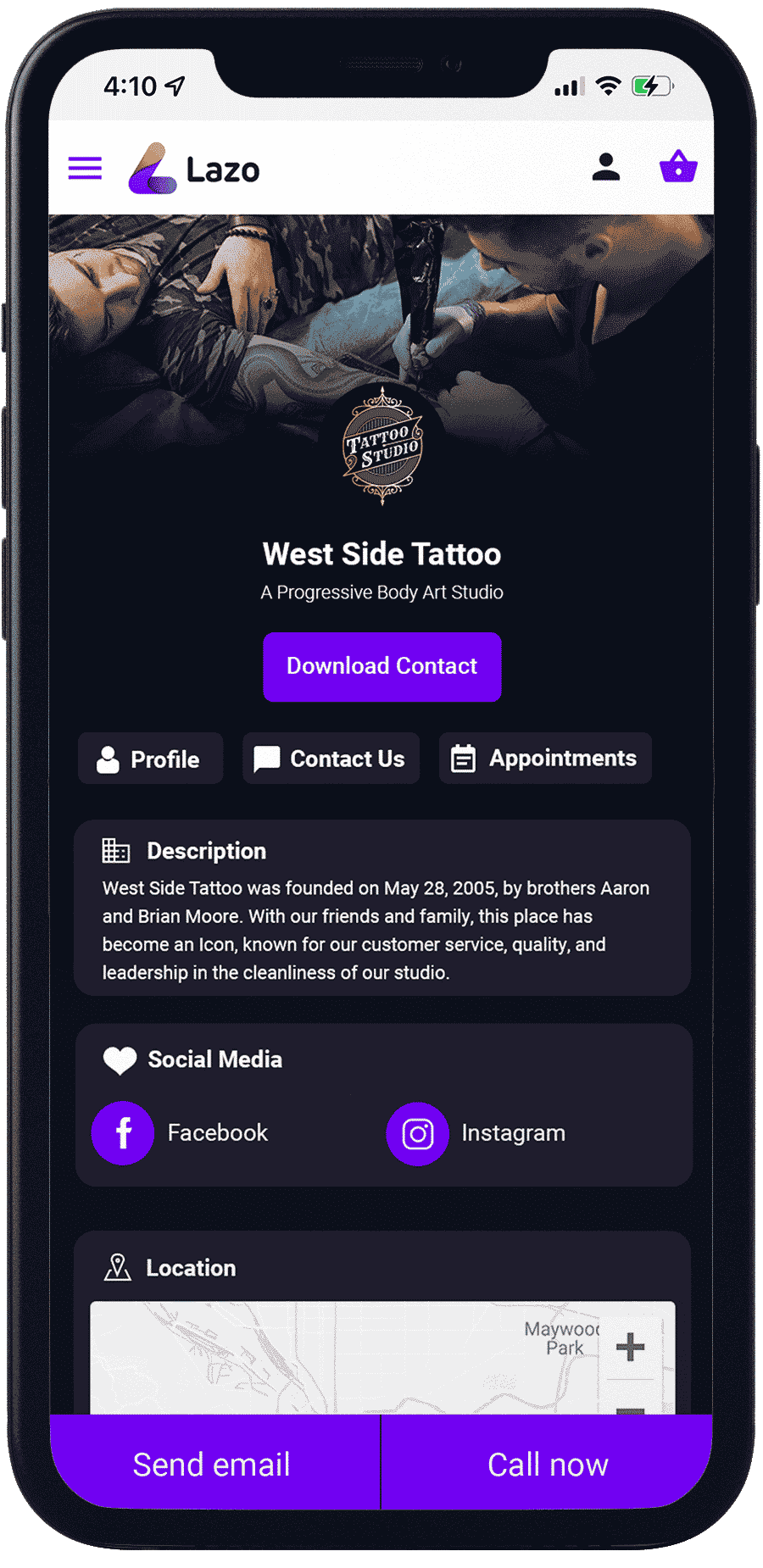Open the shopping basket
The height and width of the screenshot is (1568, 763).
tap(678, 167)
